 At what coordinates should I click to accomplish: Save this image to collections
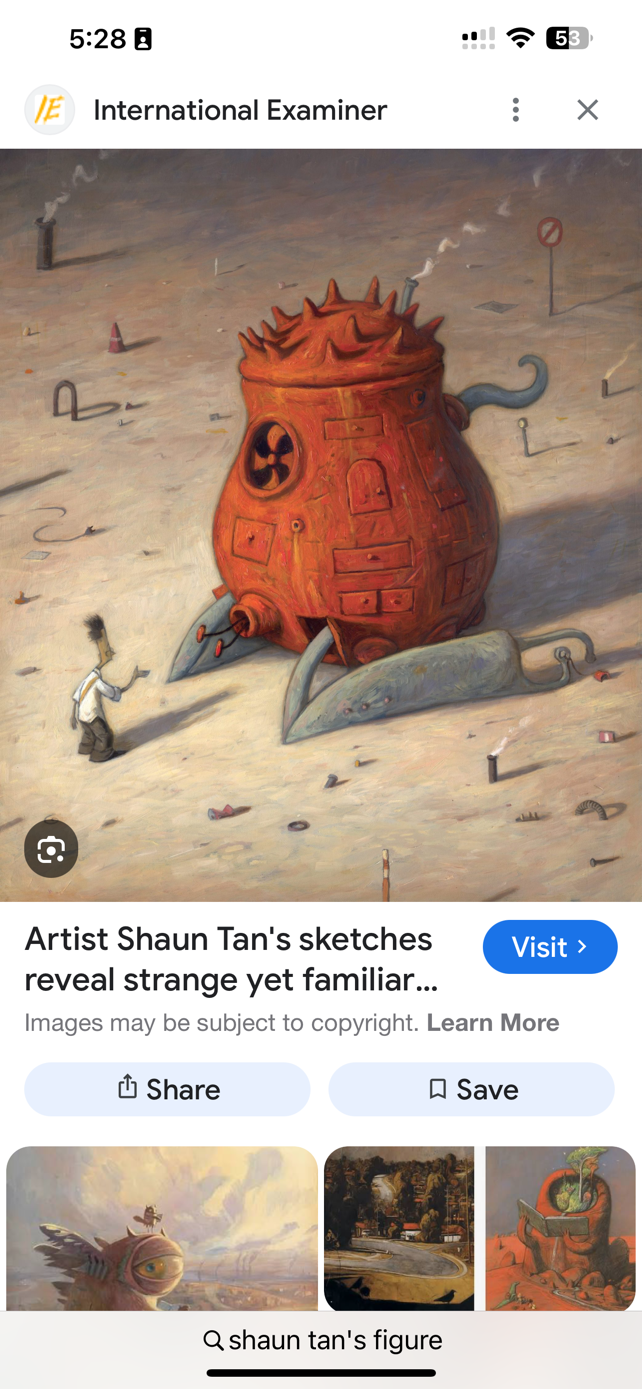(x=471, y=1089)
